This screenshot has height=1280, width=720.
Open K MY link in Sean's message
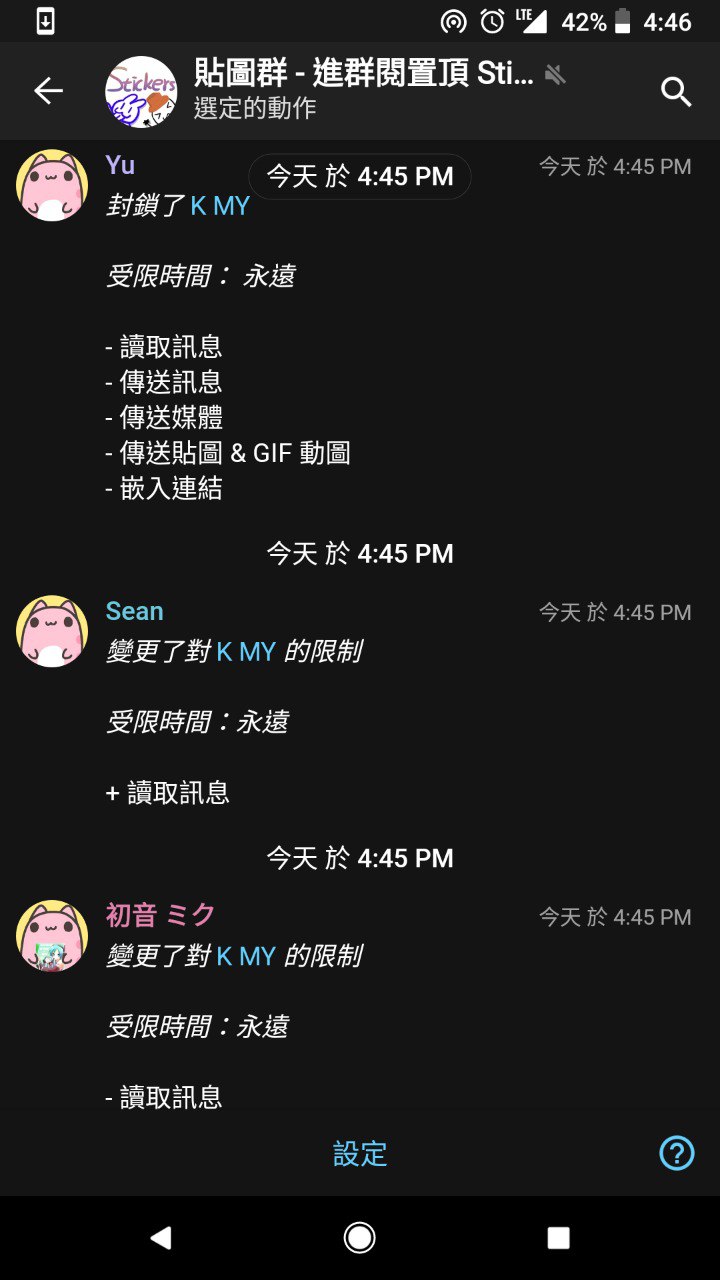click(x=246, y=652)
